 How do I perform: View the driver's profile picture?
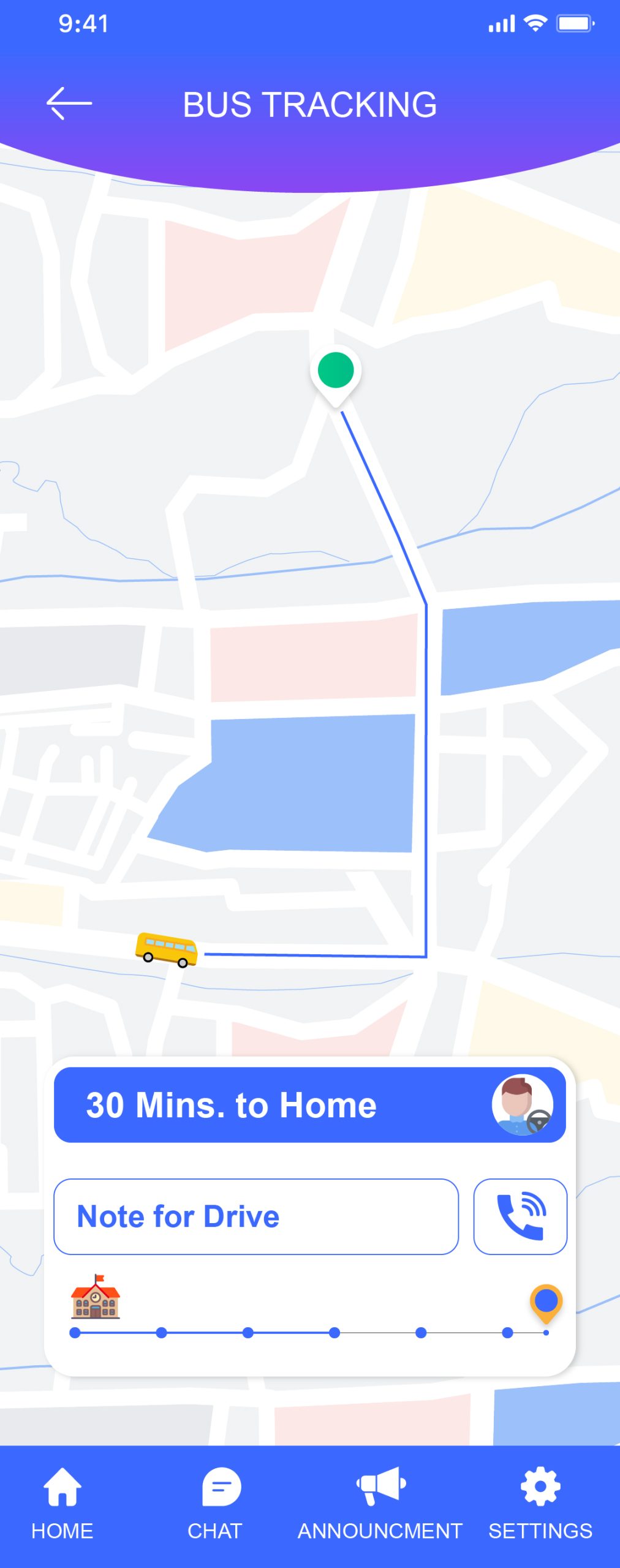point(523,1105)
